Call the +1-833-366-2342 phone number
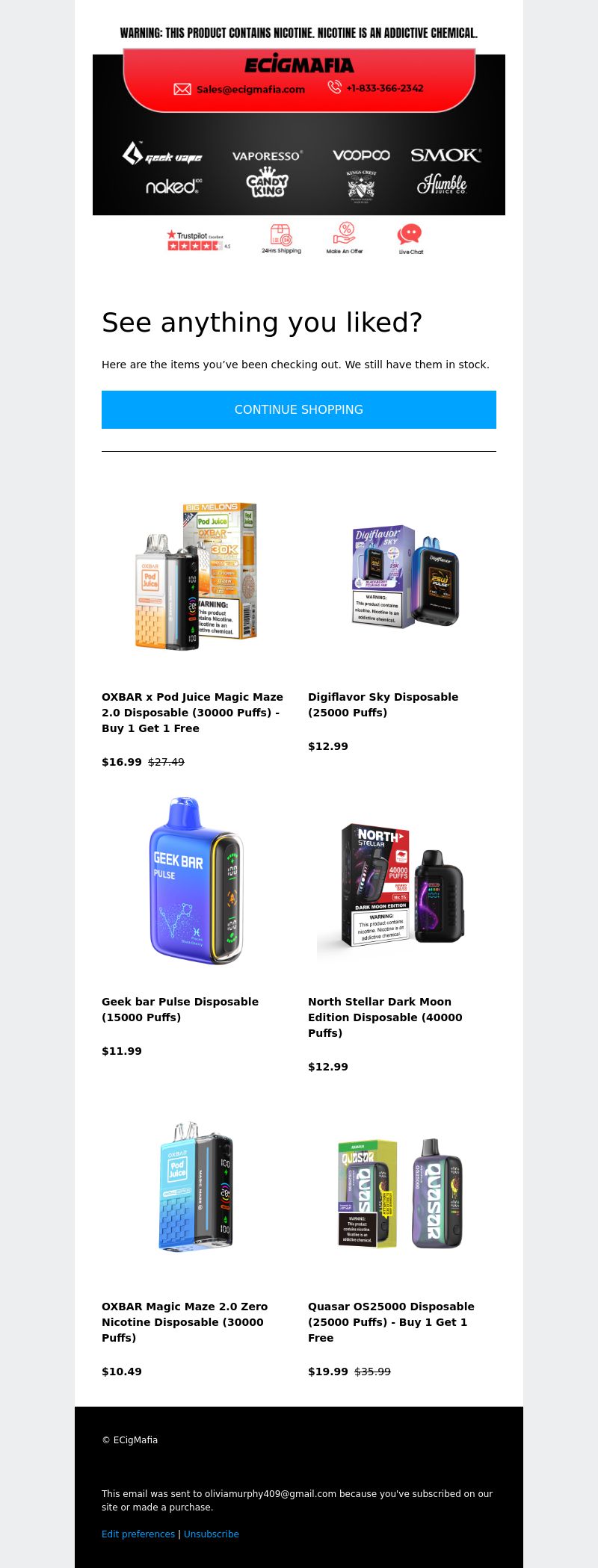The image size is (598, 1568). point(384,88)
